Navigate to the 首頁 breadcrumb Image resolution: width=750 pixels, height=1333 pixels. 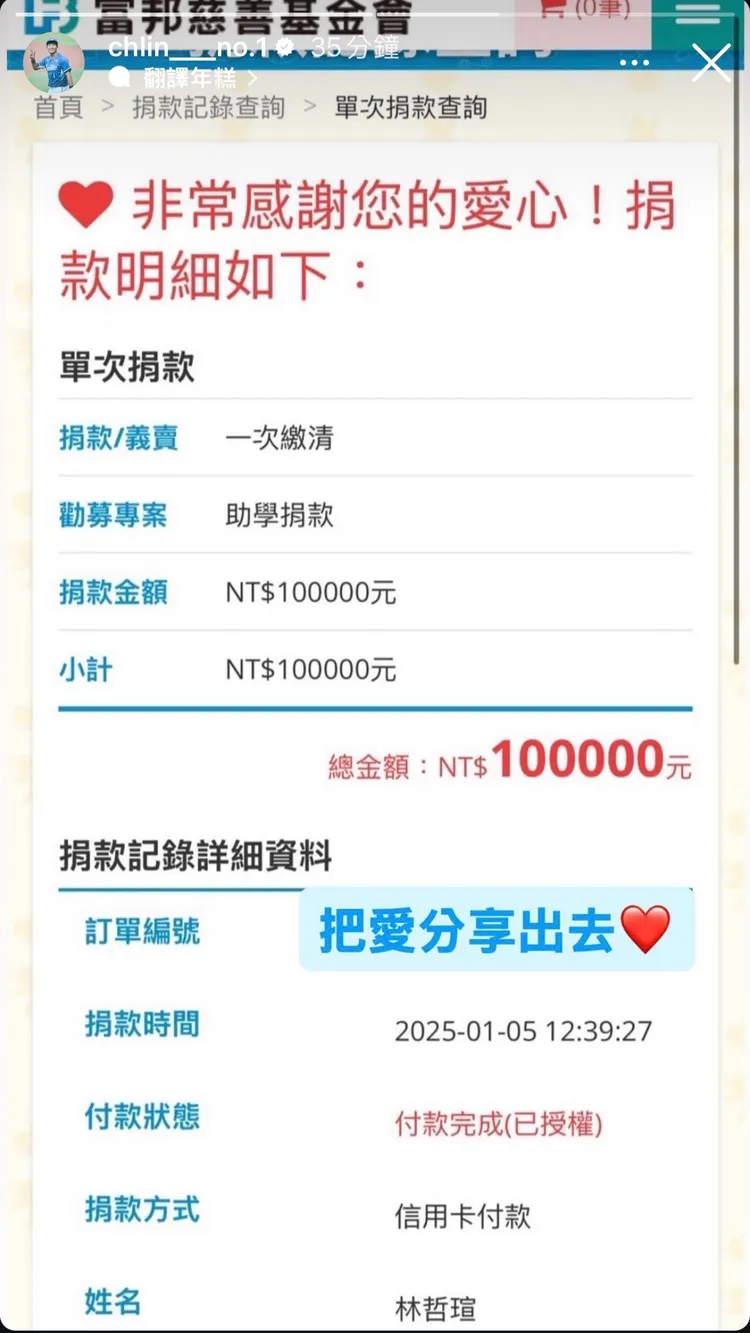[57, 108]
